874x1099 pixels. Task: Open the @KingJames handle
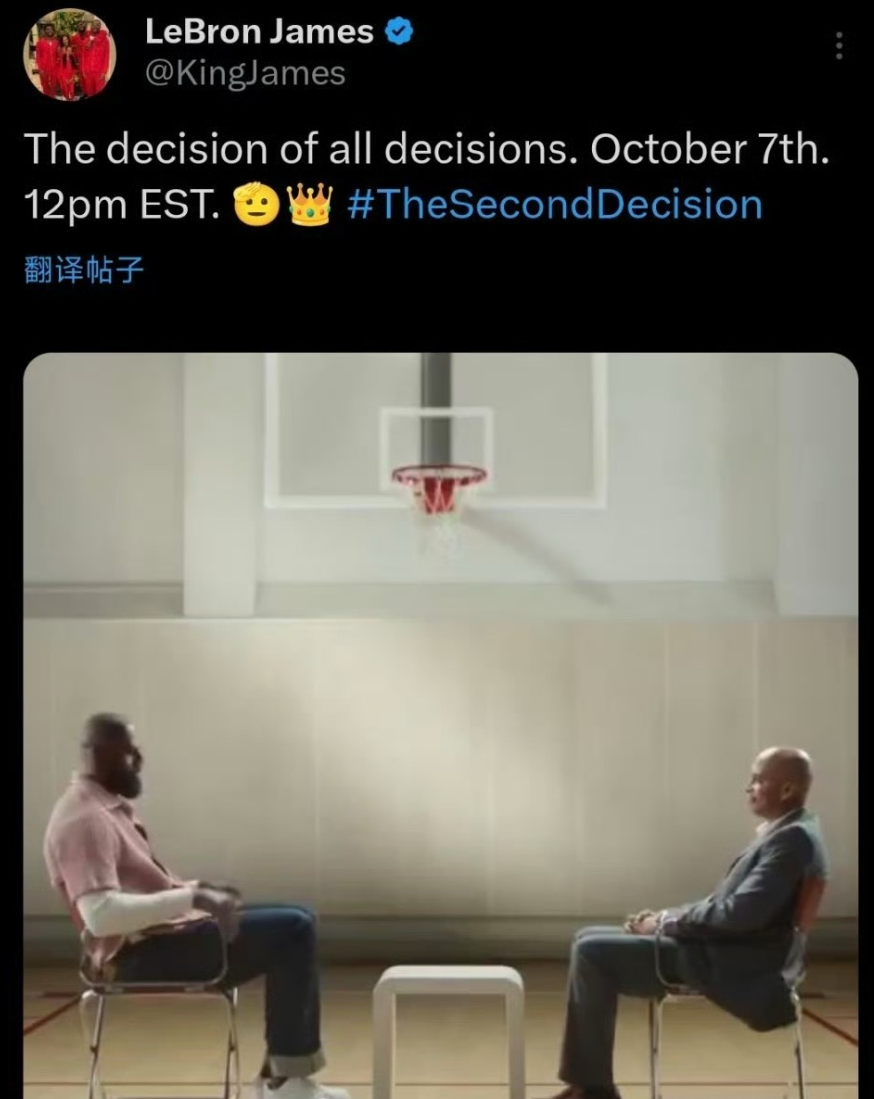tap(245, 73)
